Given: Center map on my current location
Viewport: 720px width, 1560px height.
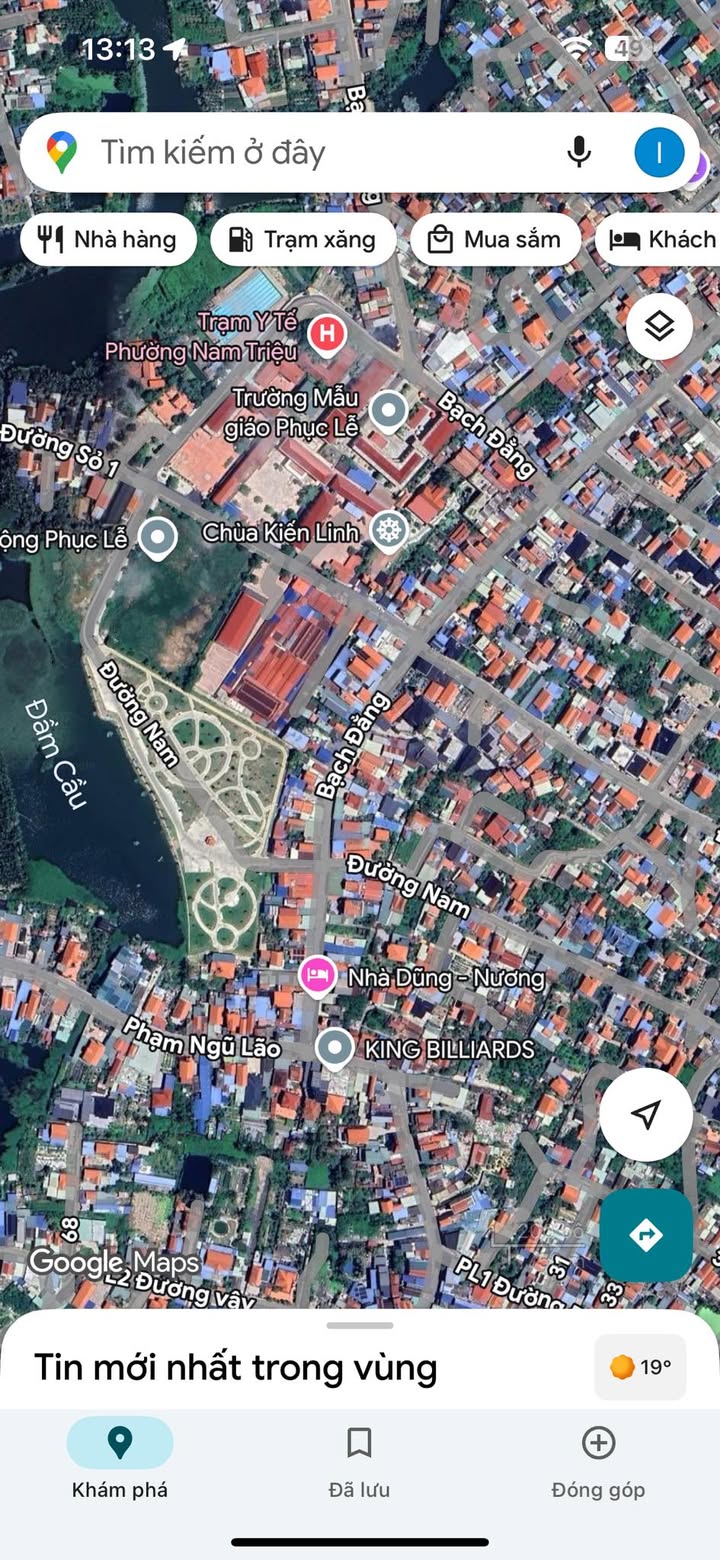Looking at the screenshot, I should click(x=646, y=1114).
